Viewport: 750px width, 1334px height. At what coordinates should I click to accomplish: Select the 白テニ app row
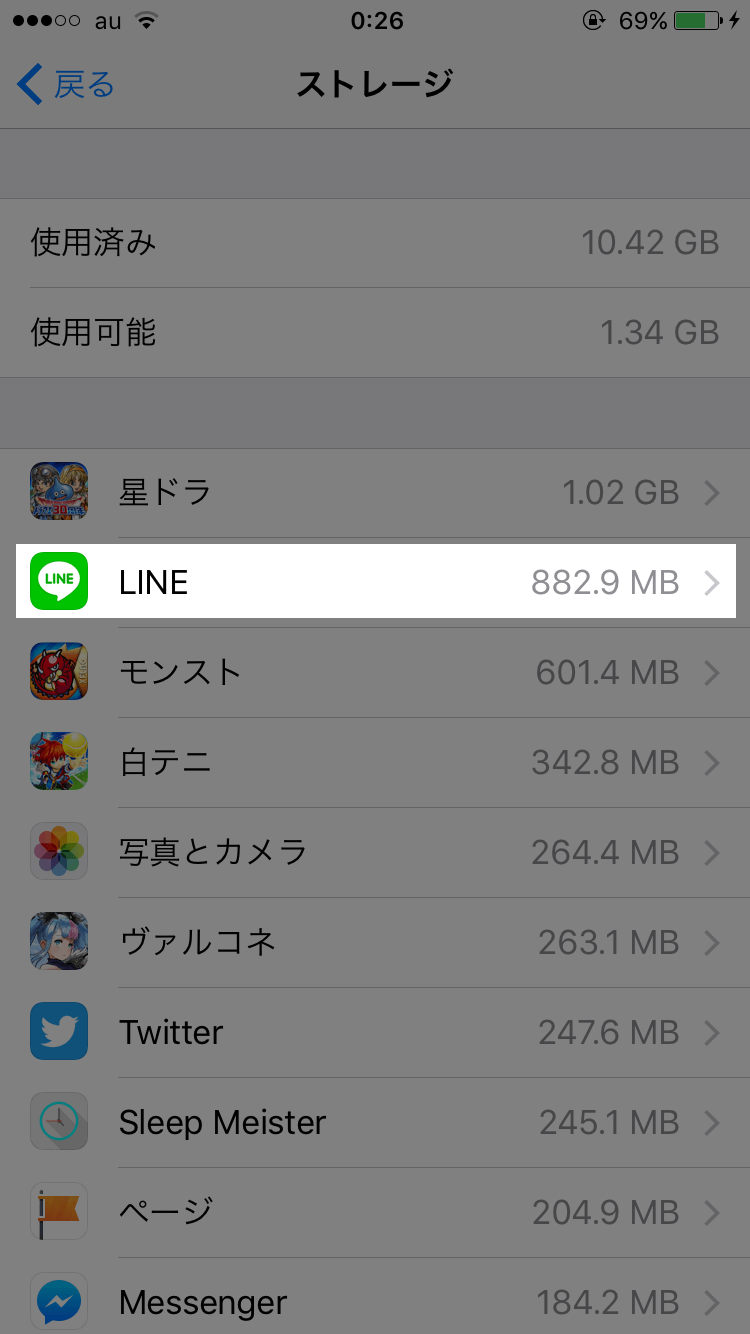(375, 762)
